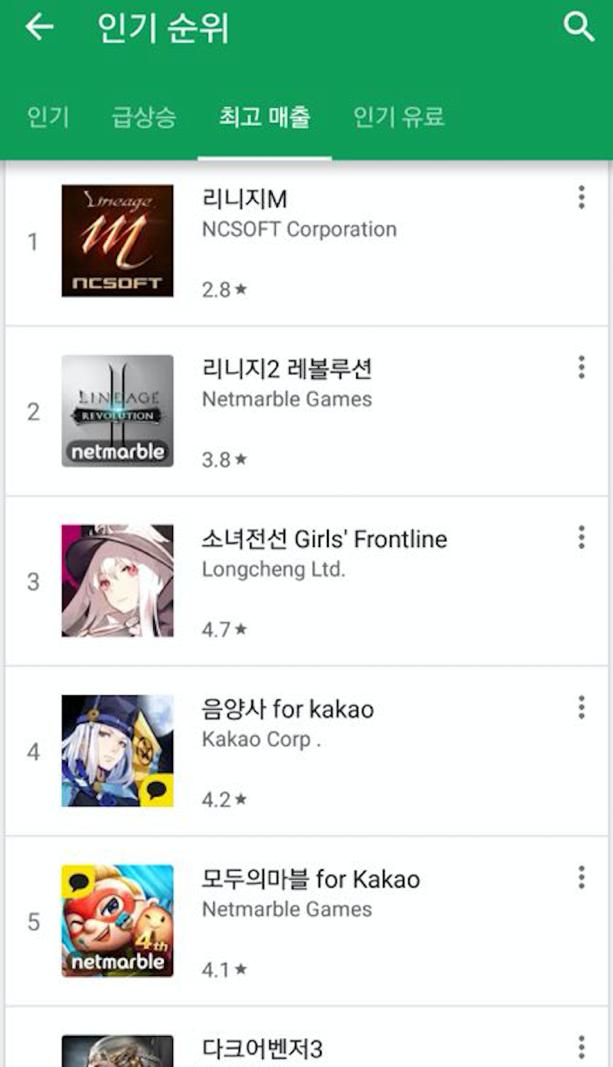The image size is (613, 1067).
Task: Select the 최고 매출 tab
Action: point(265,117)
